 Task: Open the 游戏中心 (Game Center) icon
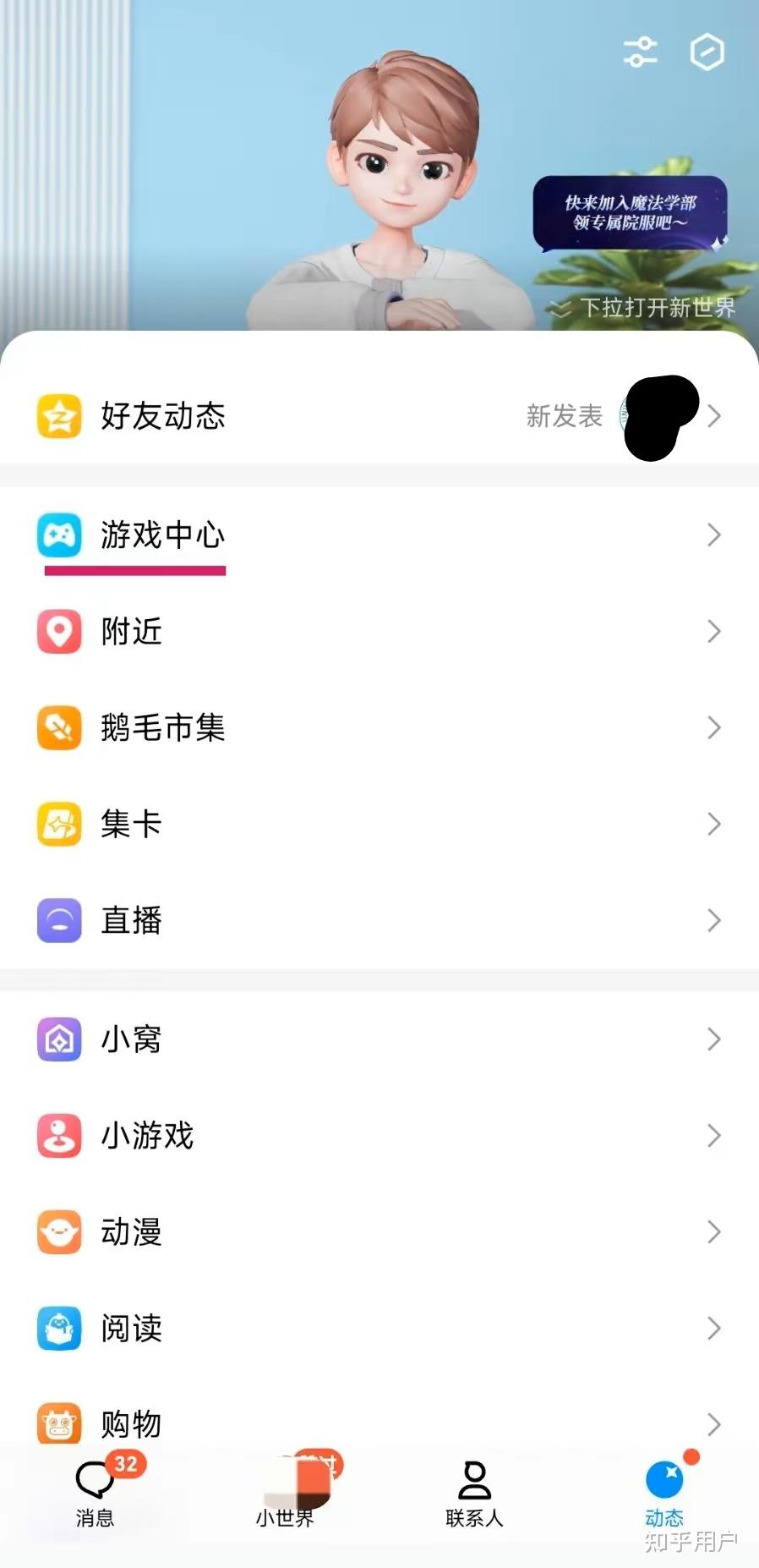pos(58,535)
